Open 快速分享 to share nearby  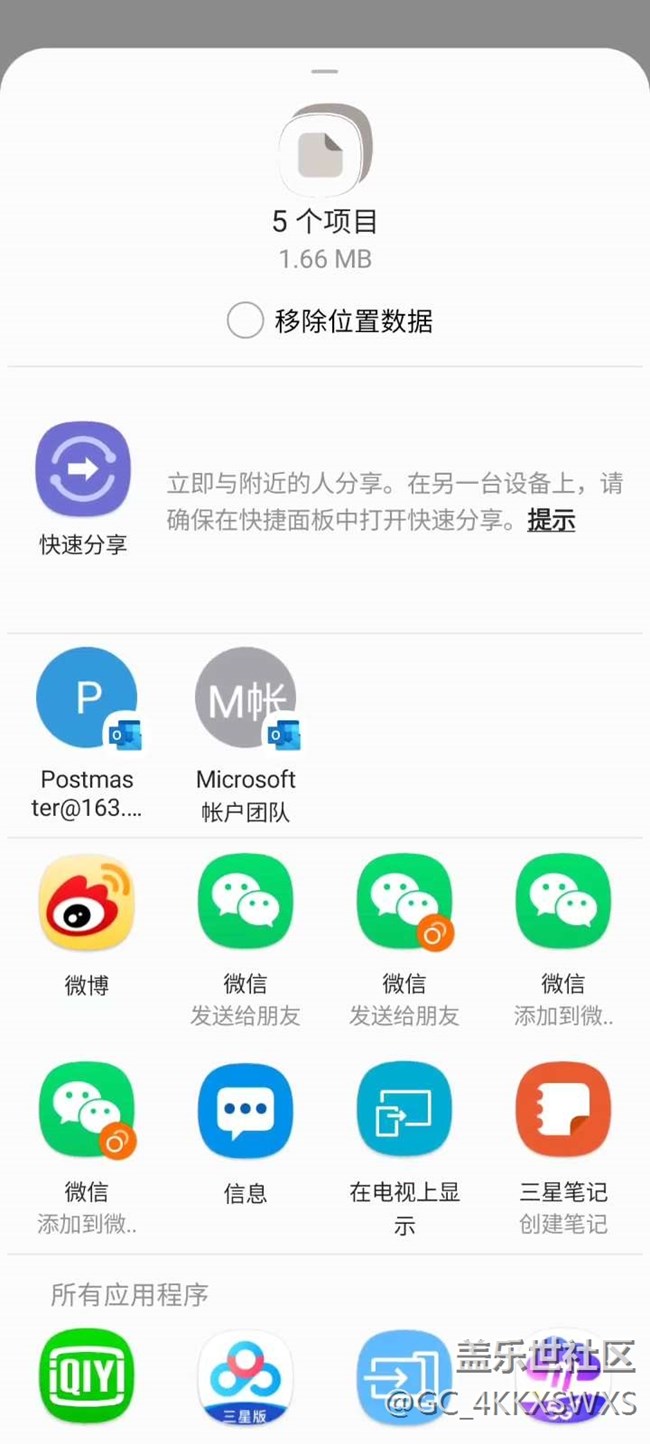[x=83, y=471]
